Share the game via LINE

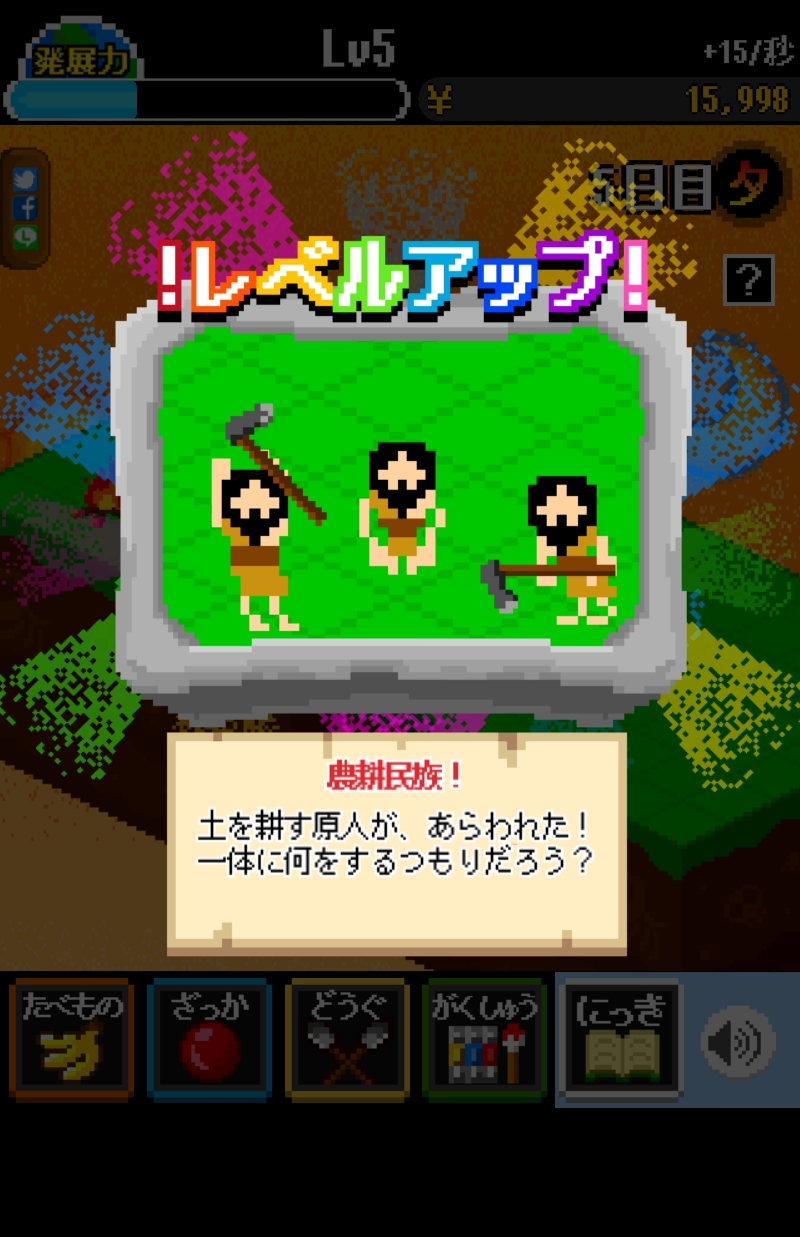pos(26,238)
